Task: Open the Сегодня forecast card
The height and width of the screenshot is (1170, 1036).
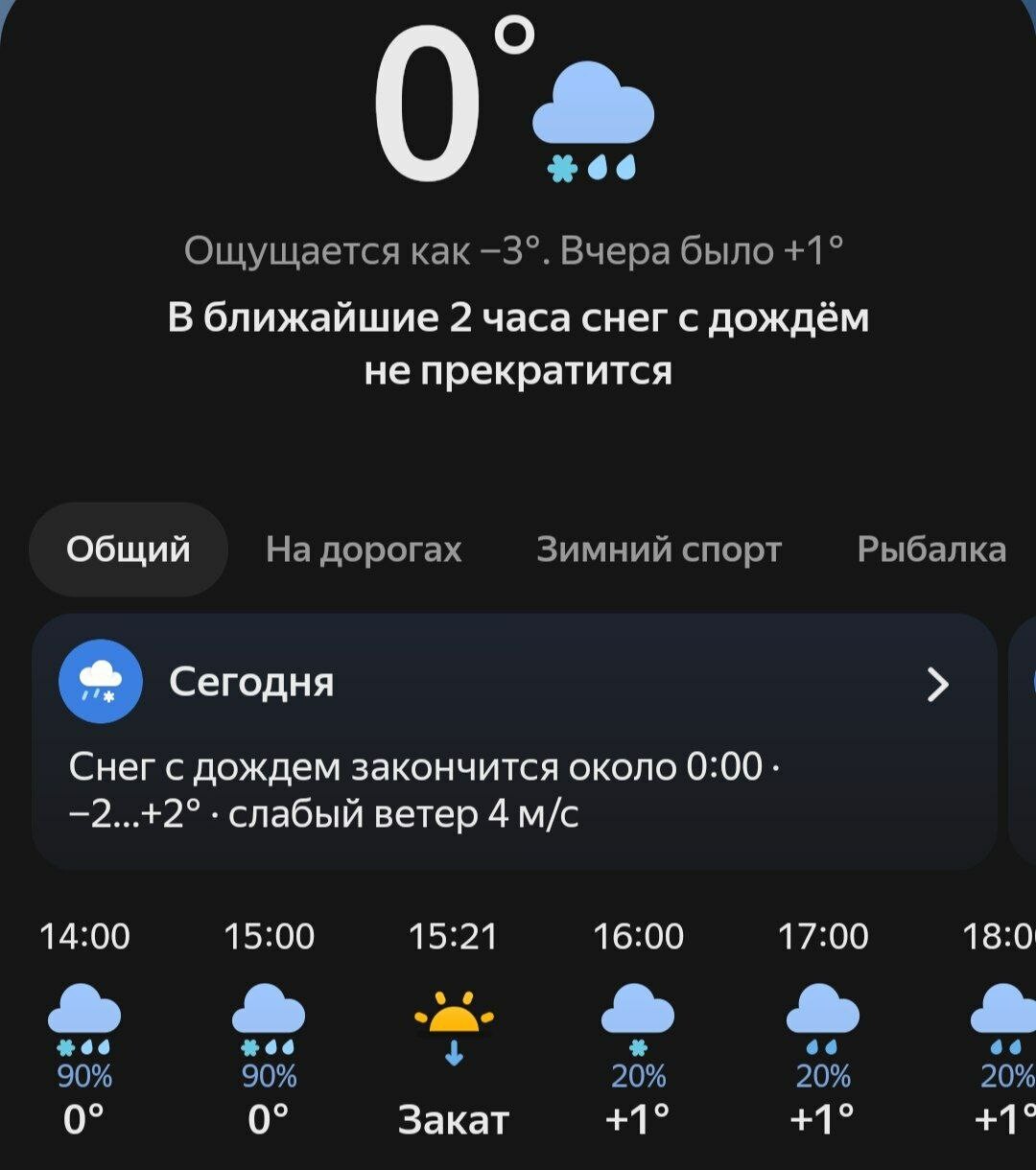Action: point(480,743)
